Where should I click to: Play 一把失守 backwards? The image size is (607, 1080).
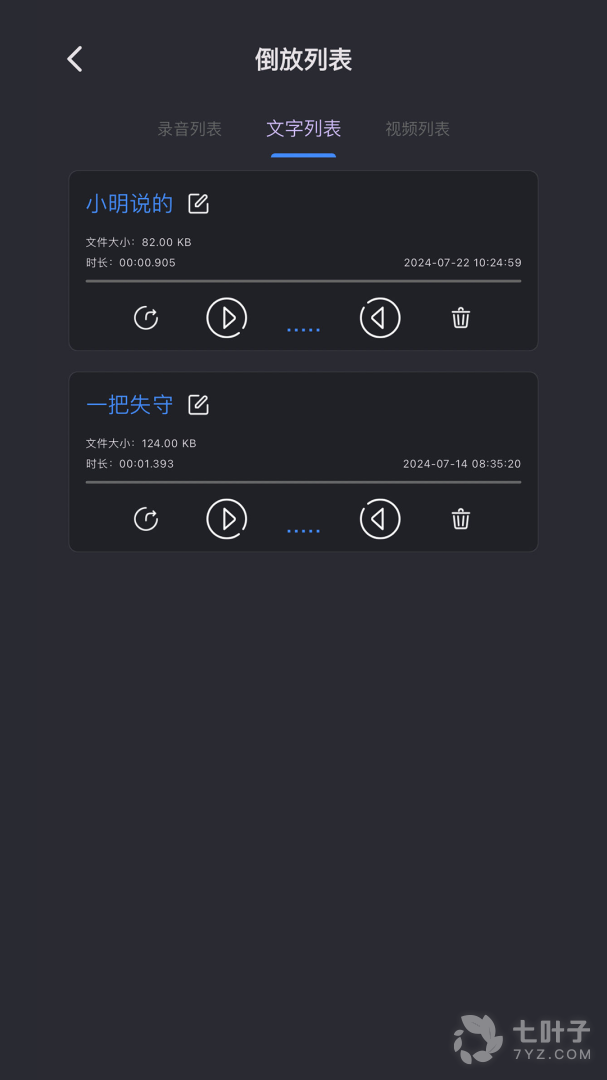(x=380, y=519)
